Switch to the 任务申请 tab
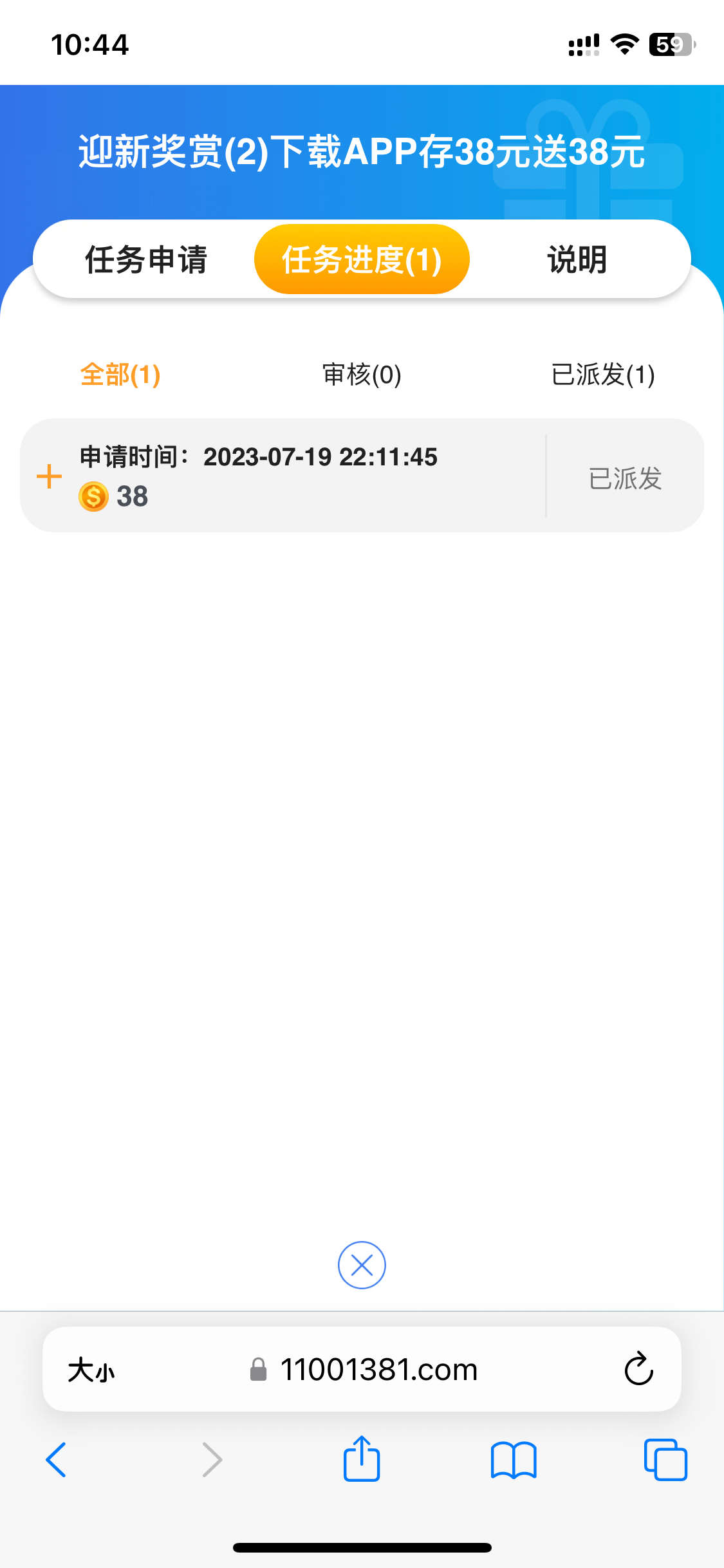The image size is (724, 1568). coord(145,259)
